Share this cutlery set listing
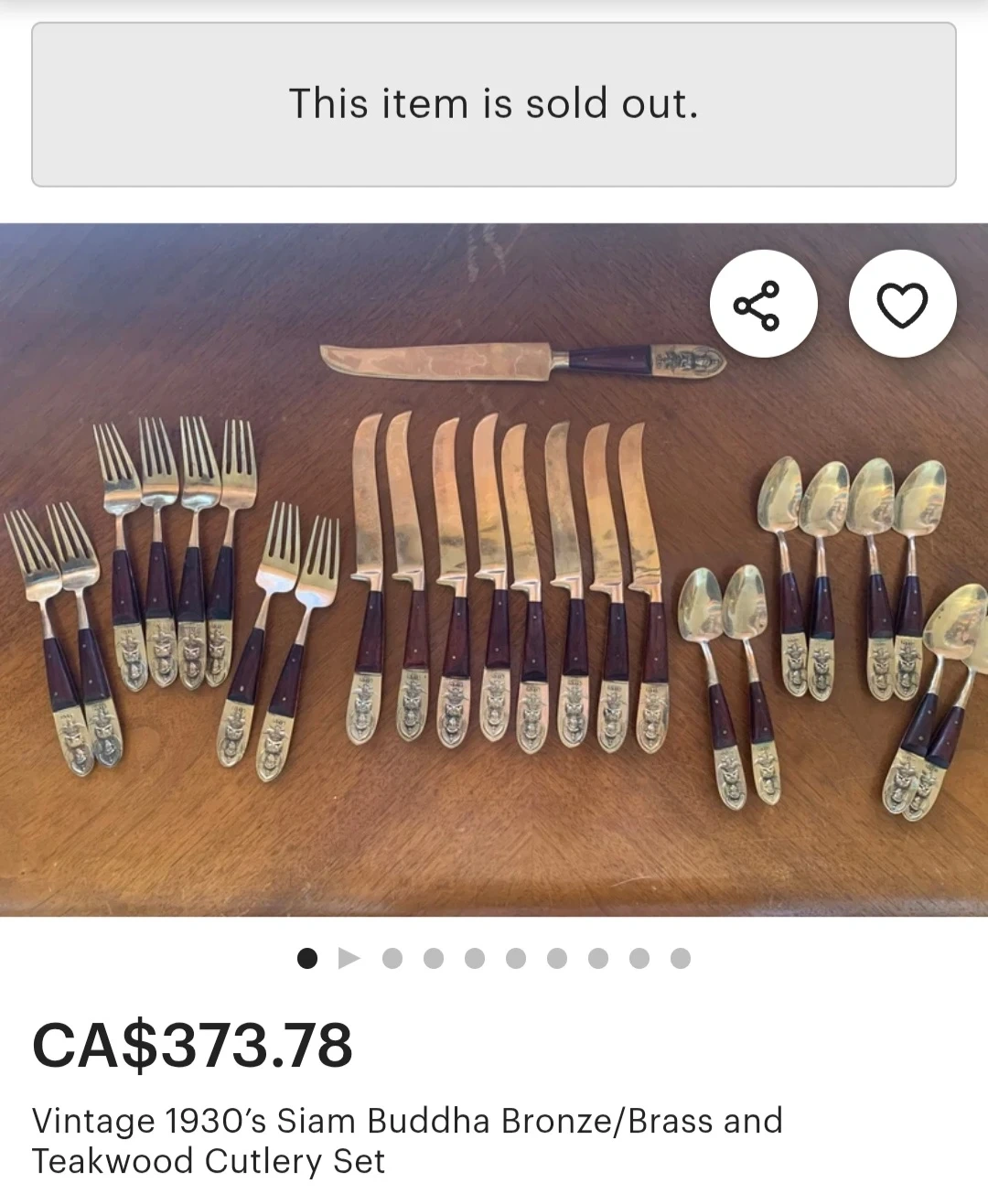Image resolution: width=988 pixels, height=1204 pixels. (763, 305)
